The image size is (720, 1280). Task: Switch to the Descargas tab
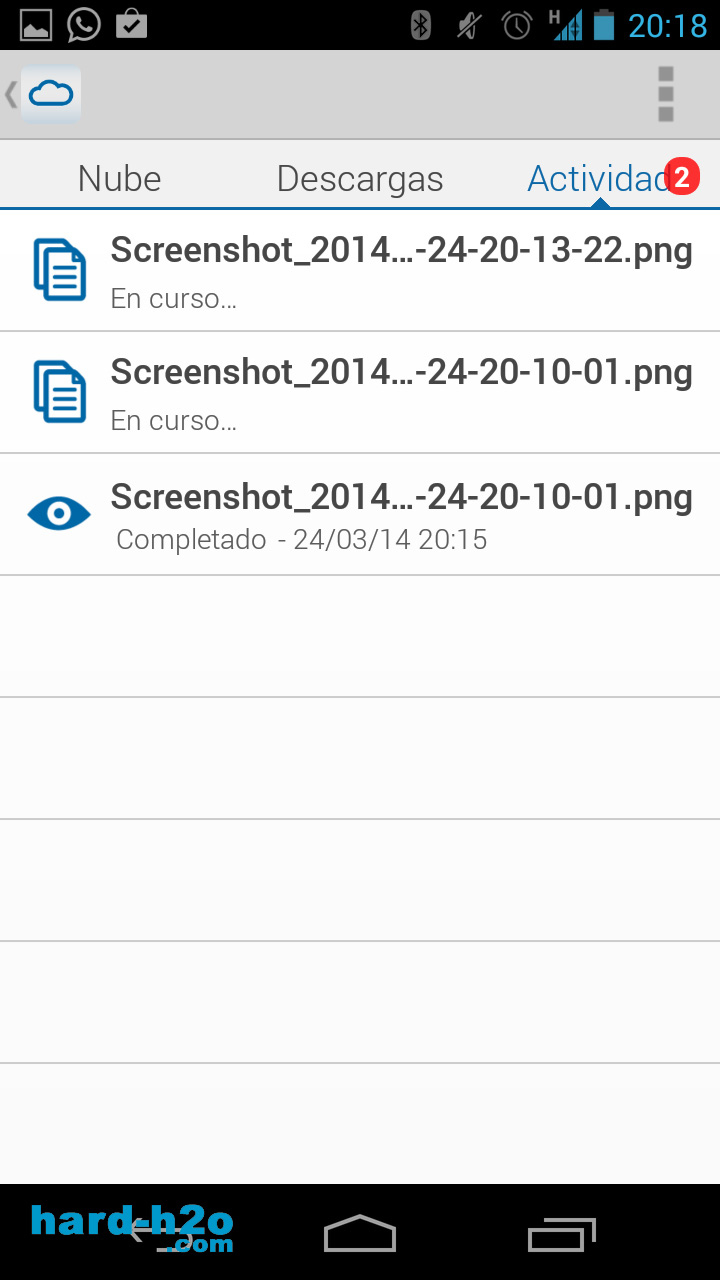pos(360,179)
